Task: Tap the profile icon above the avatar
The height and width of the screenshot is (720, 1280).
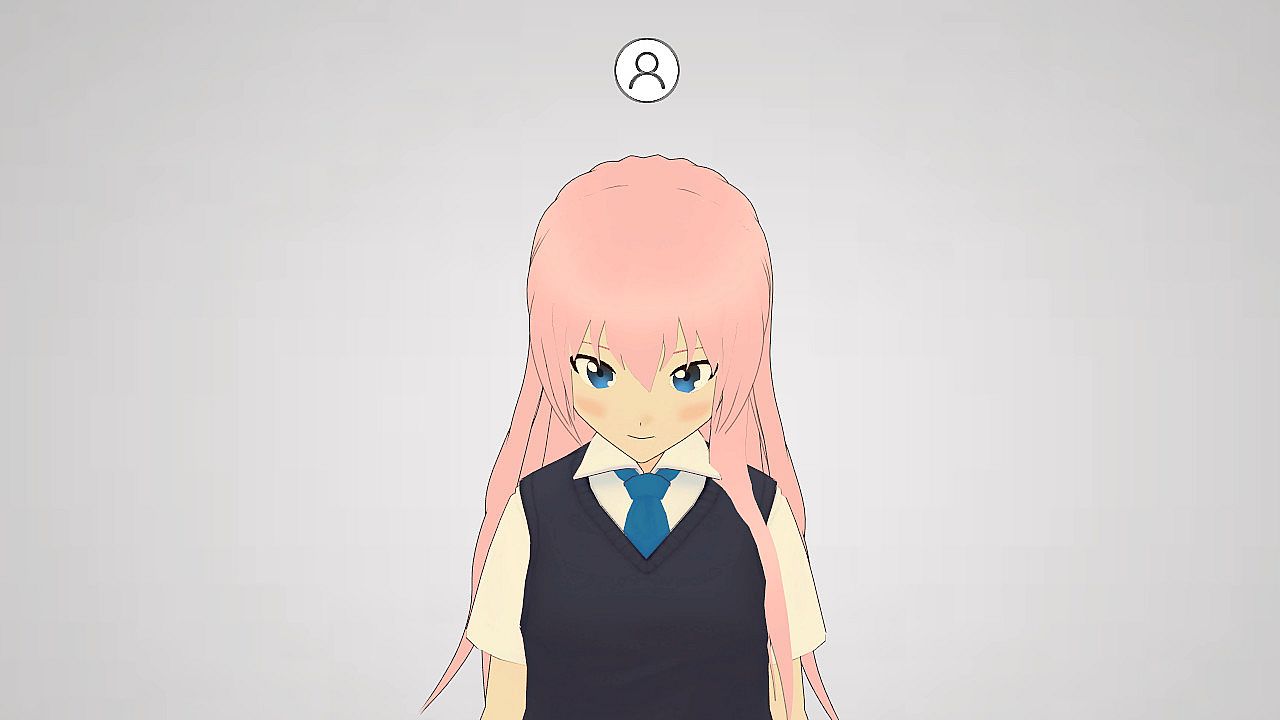Action: pyautogui.click(x=646, y=70)
